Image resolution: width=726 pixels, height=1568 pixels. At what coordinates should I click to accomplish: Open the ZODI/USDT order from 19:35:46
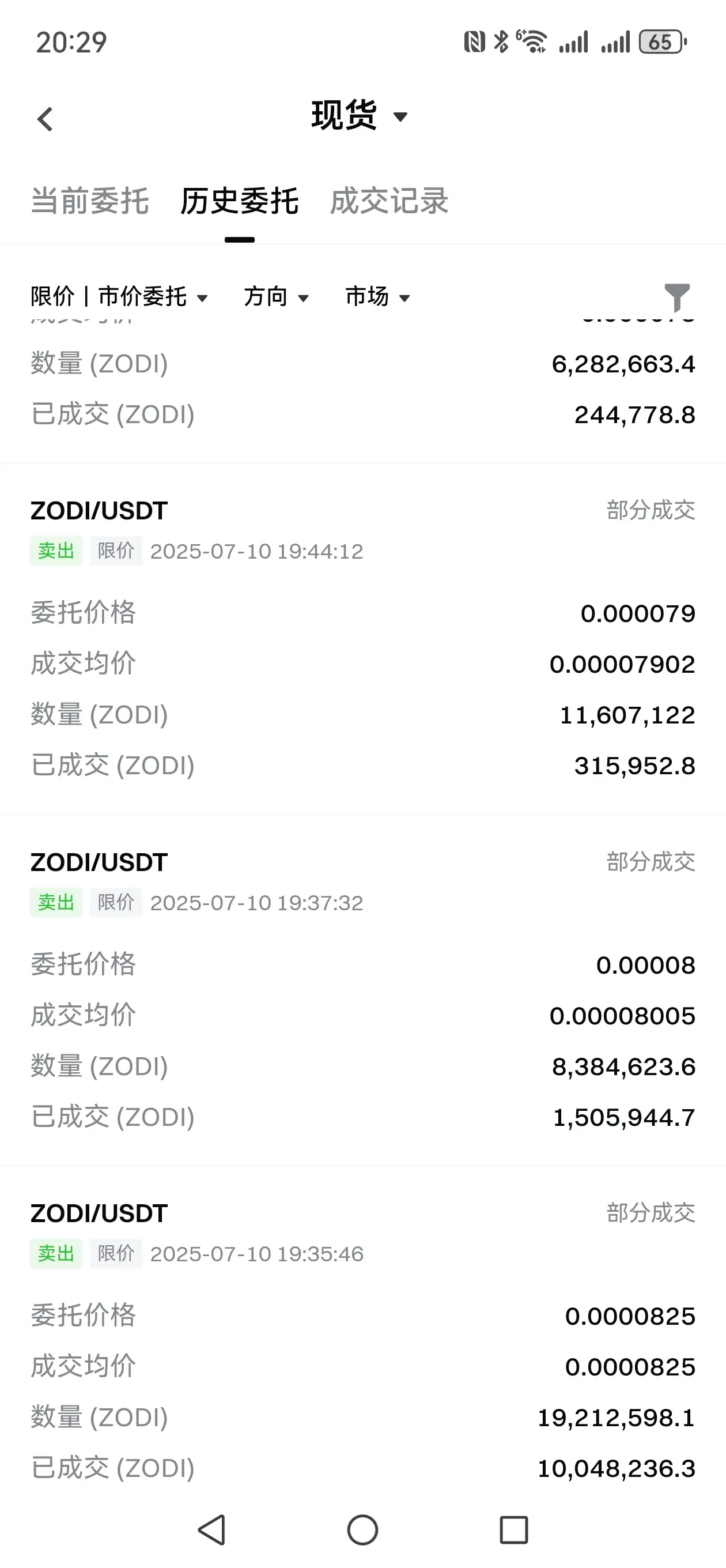click(99, 1213)
